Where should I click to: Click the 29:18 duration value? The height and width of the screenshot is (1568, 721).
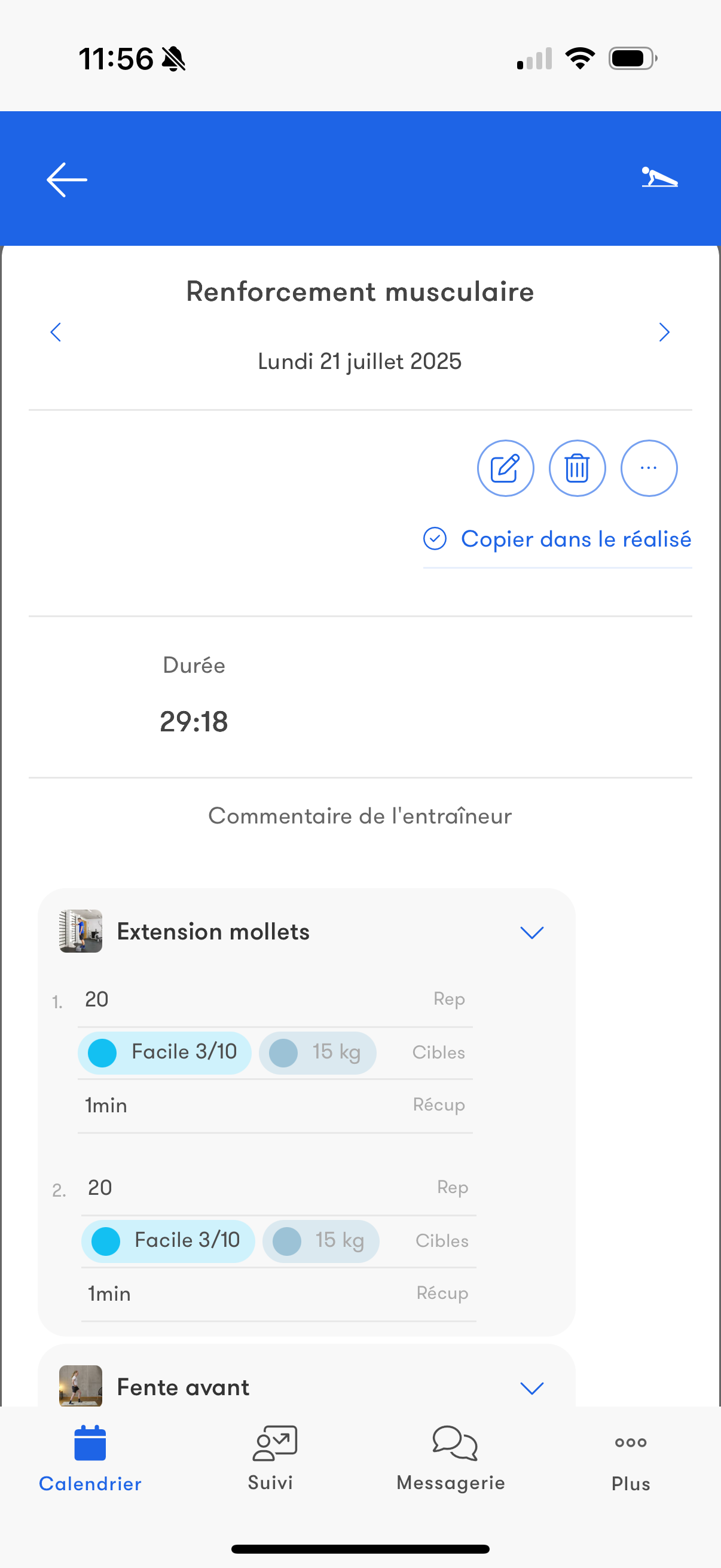click(194, 722)
